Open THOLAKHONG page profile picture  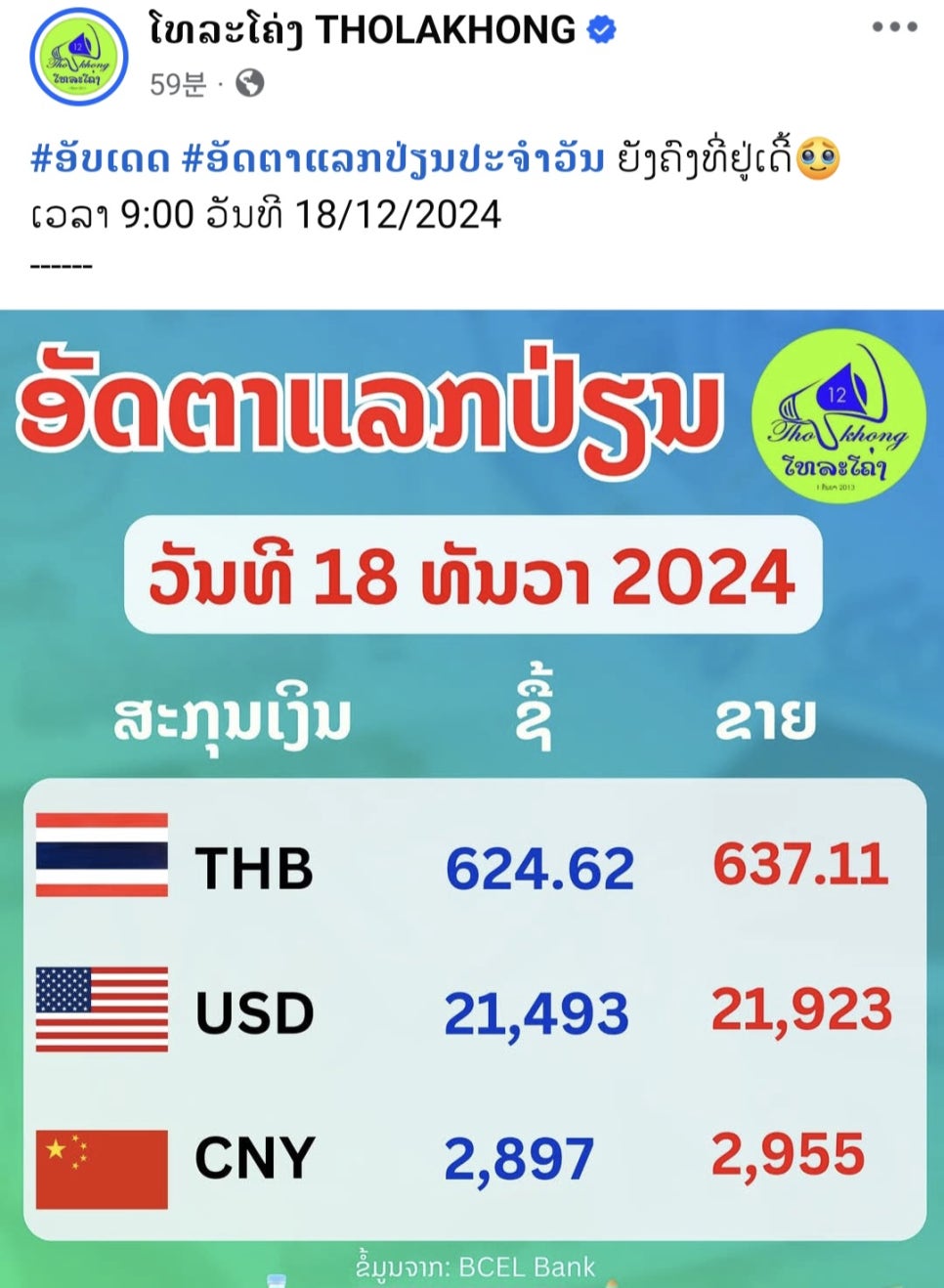click(79, 56)
